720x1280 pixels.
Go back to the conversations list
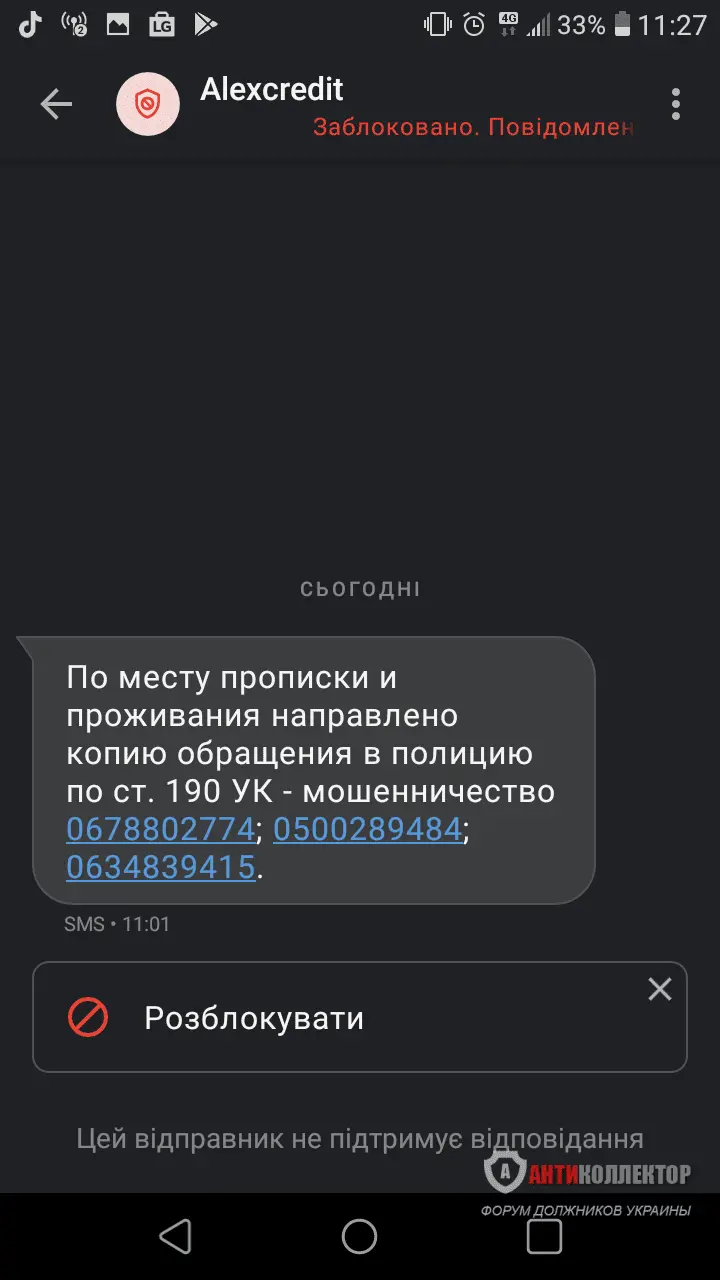pyautogui.click(x=56, y=104)
